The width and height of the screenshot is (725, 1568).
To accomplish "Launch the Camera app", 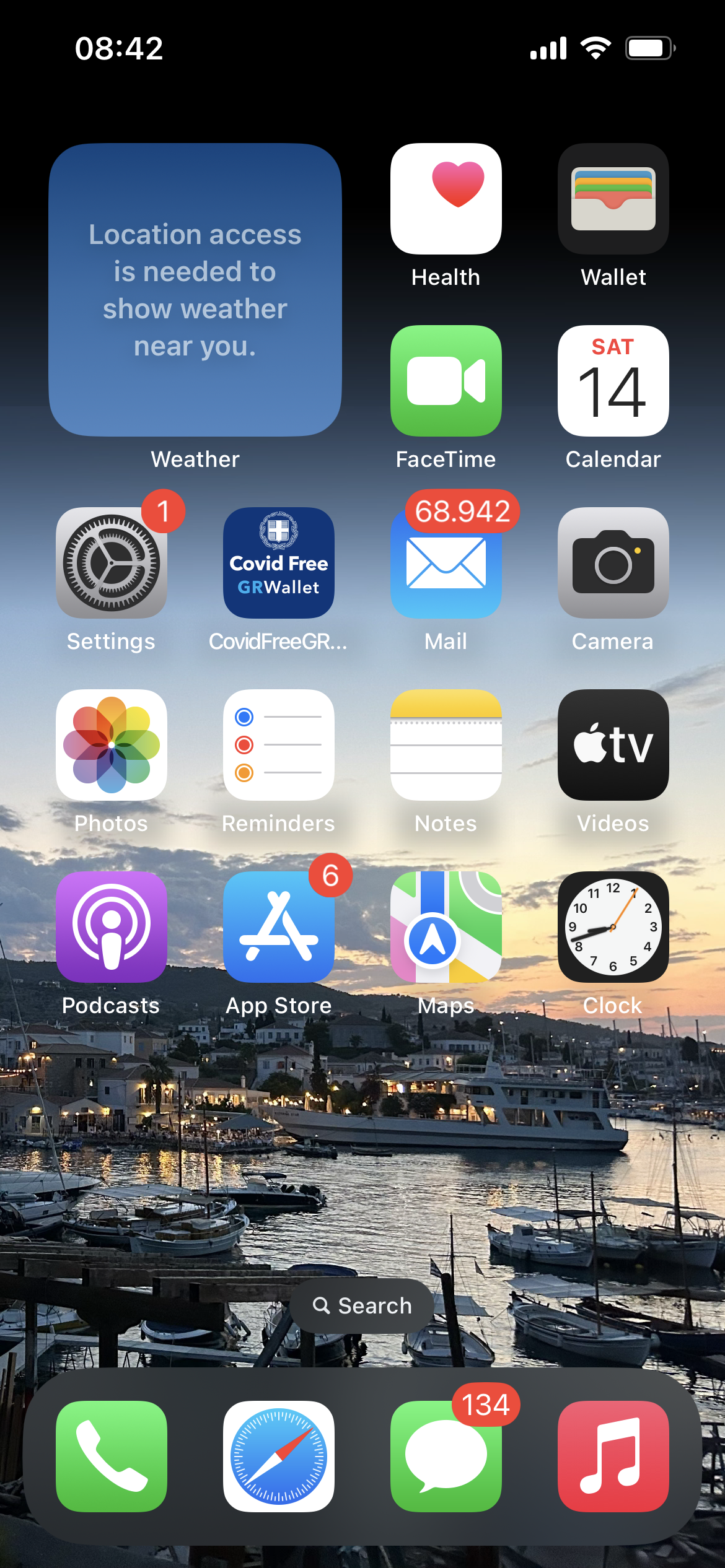I will (x=613, y=563).
